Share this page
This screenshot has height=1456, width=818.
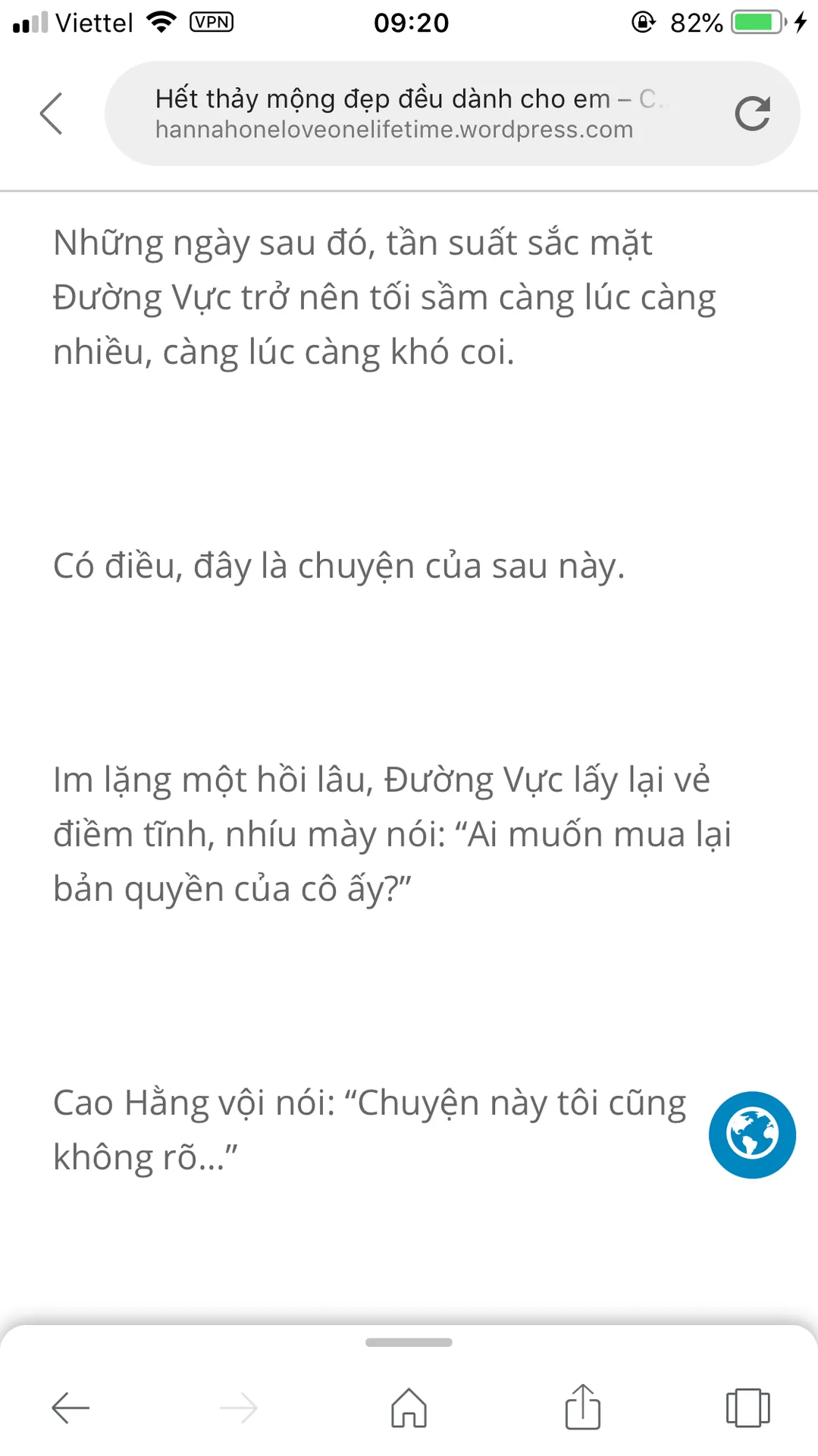pyautogui.click(x=582, y=1407)
